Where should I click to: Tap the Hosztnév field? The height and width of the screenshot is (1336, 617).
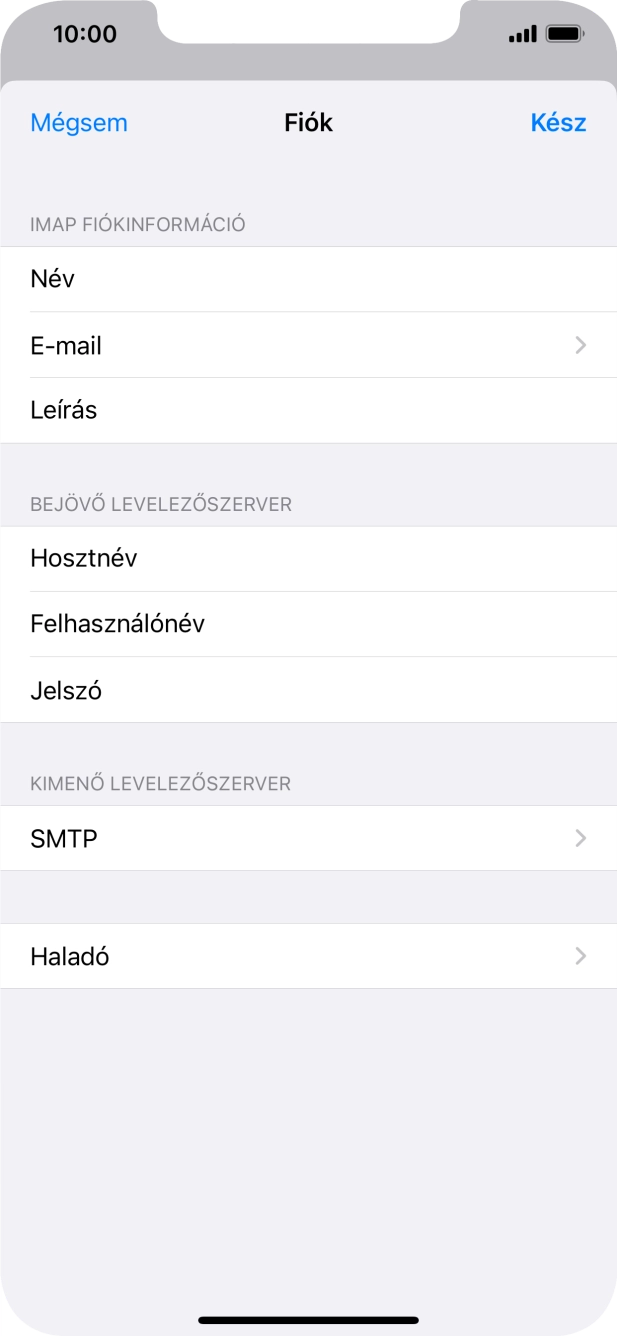click(x=308, y=558)
